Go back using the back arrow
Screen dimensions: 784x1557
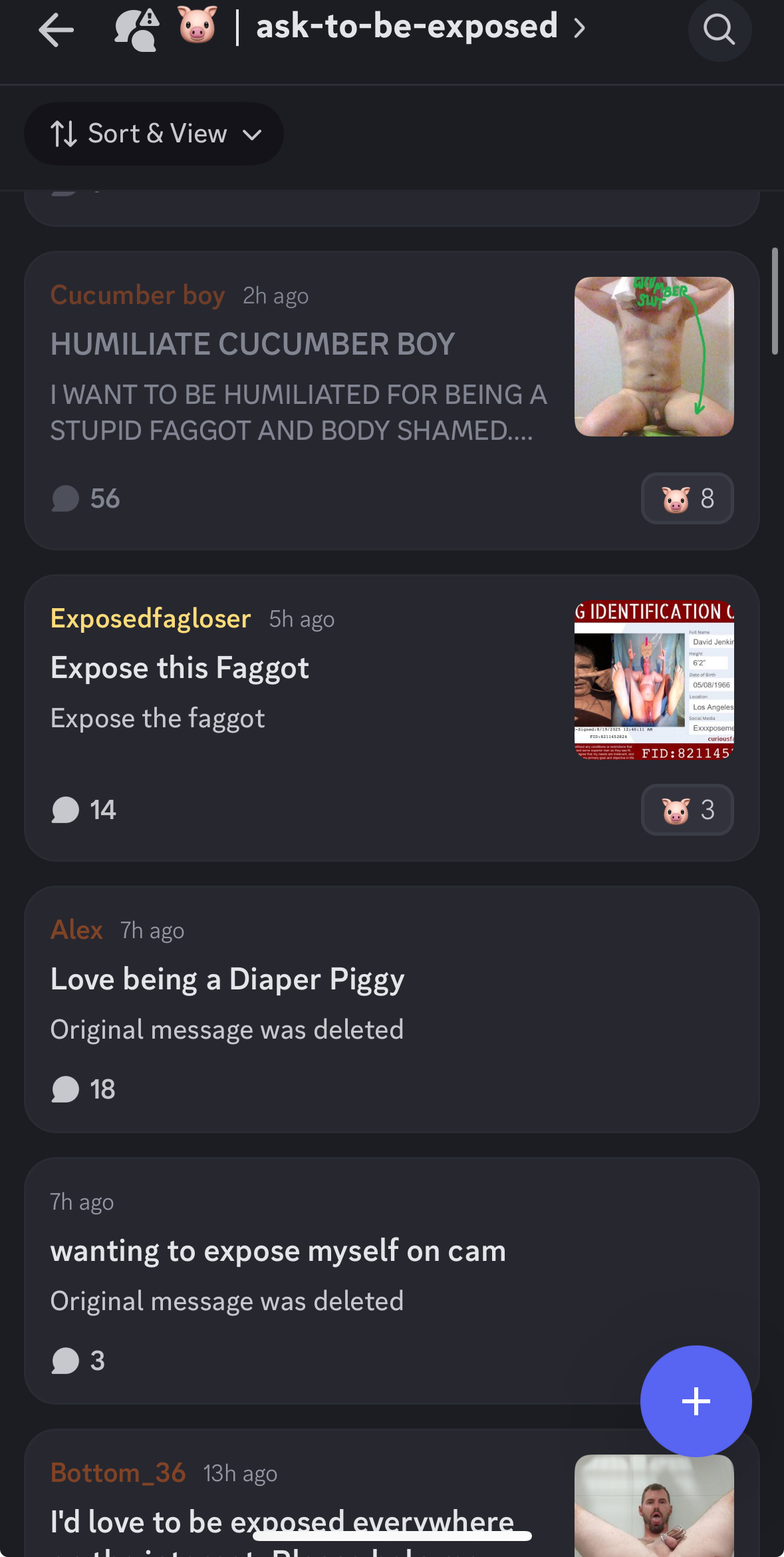tap(56, 30)
